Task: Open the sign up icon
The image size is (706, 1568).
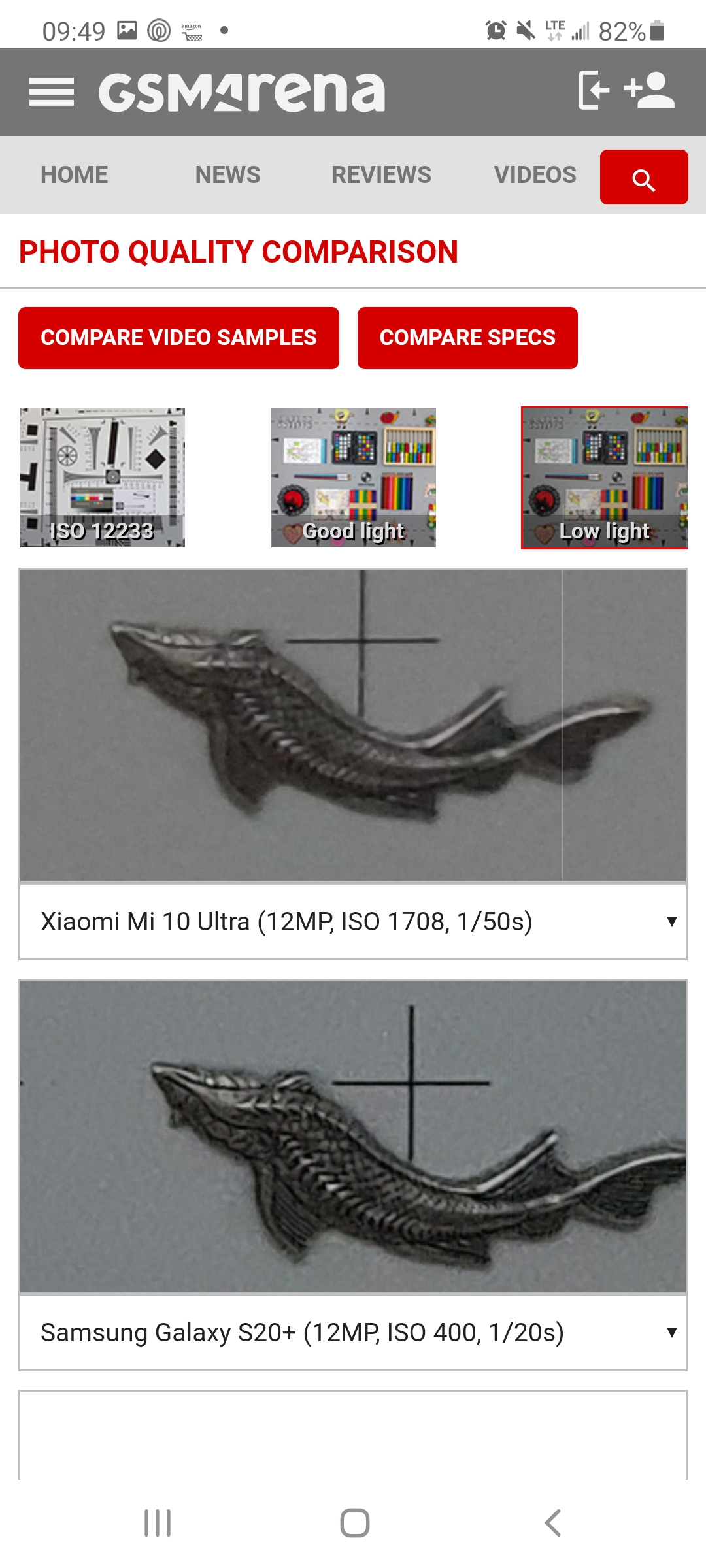Action: (x=649, y=90)
